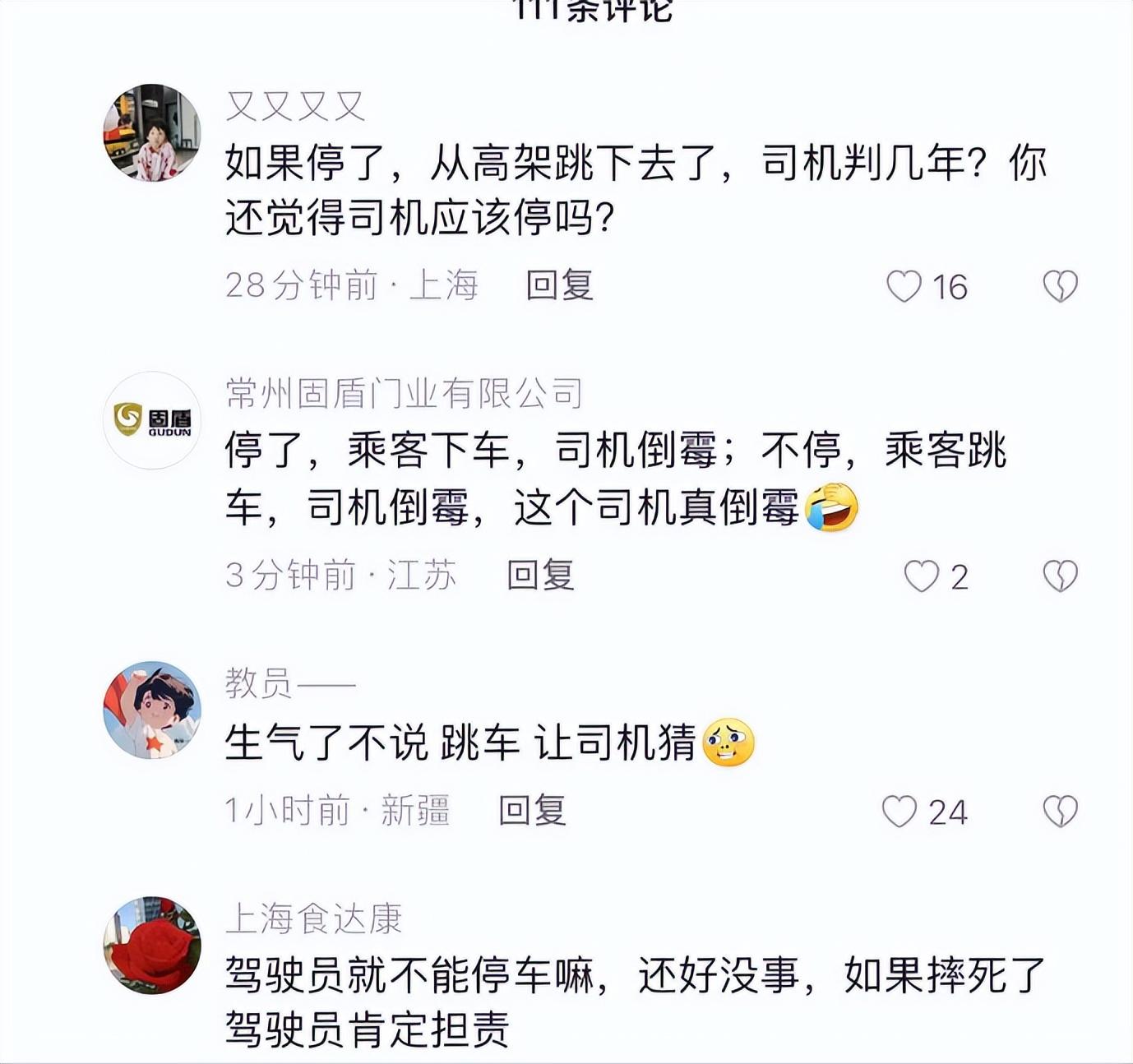Like the comment by 教员——
This screenshot has height=1064, width=1133.
tap(899, 812)
